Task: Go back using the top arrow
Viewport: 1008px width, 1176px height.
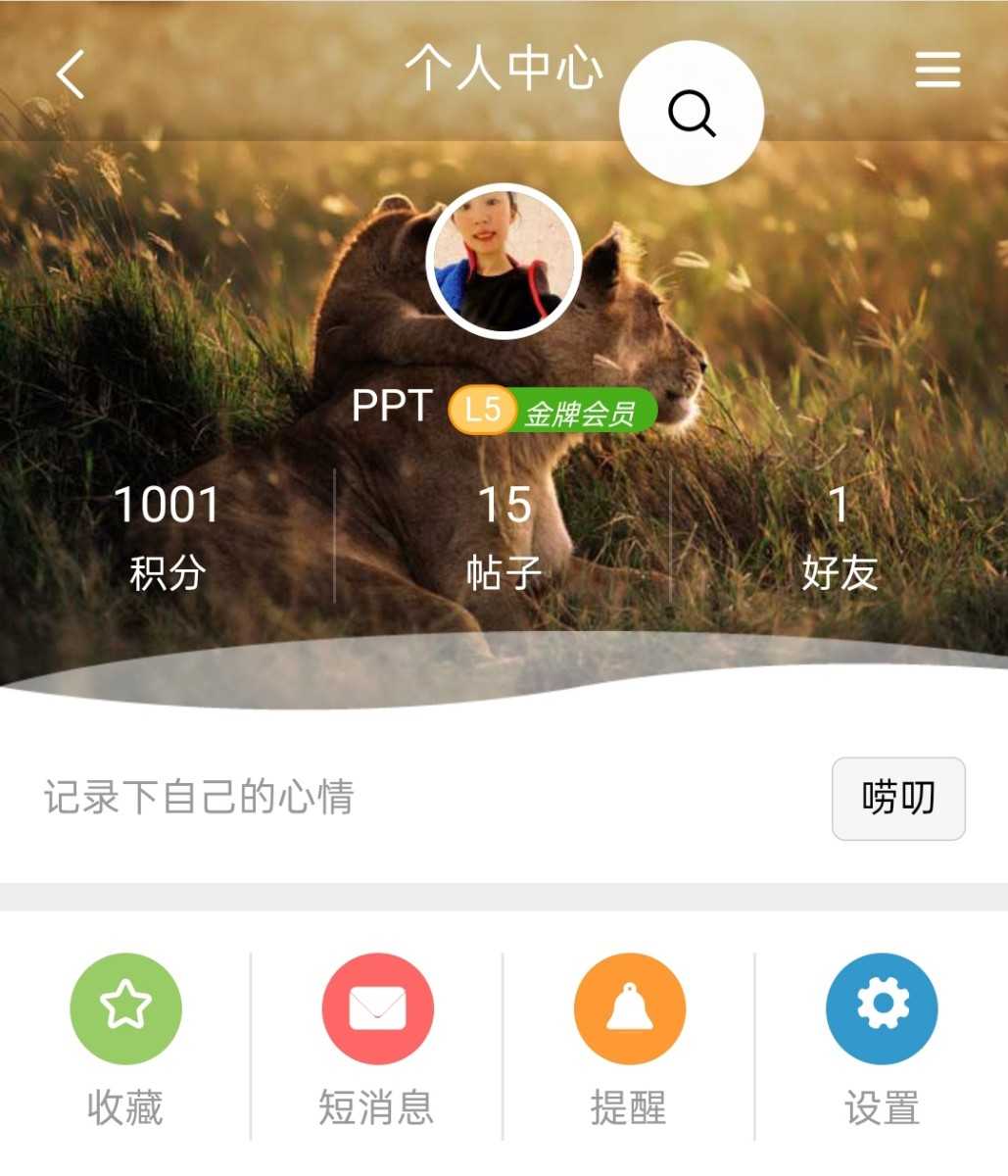Action: (x=71, y=73)
